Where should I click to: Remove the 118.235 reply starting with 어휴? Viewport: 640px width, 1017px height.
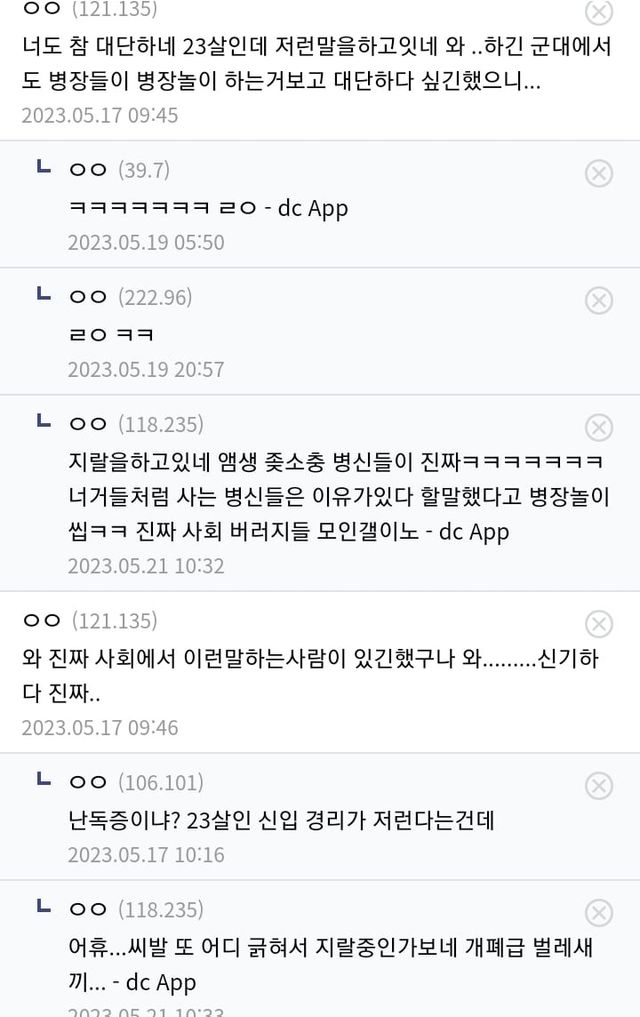click(598, 912)
